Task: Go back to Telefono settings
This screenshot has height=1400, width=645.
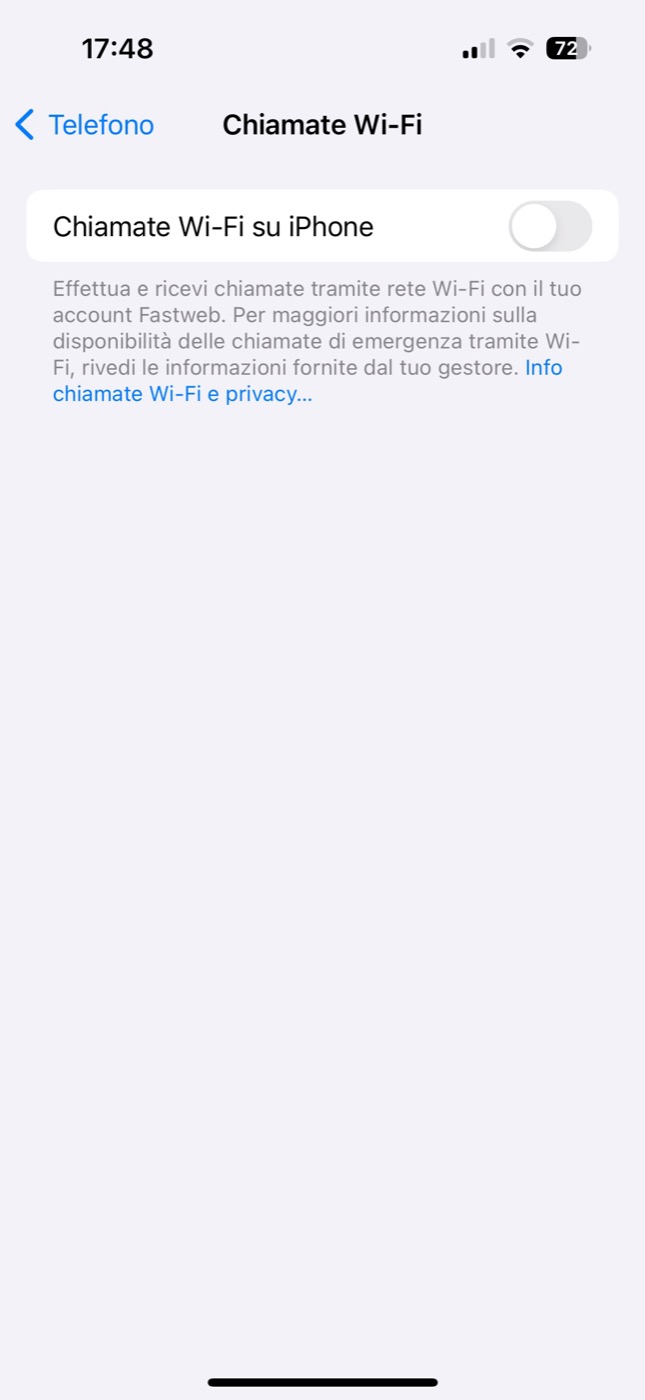Action: [x=85, y=125]
